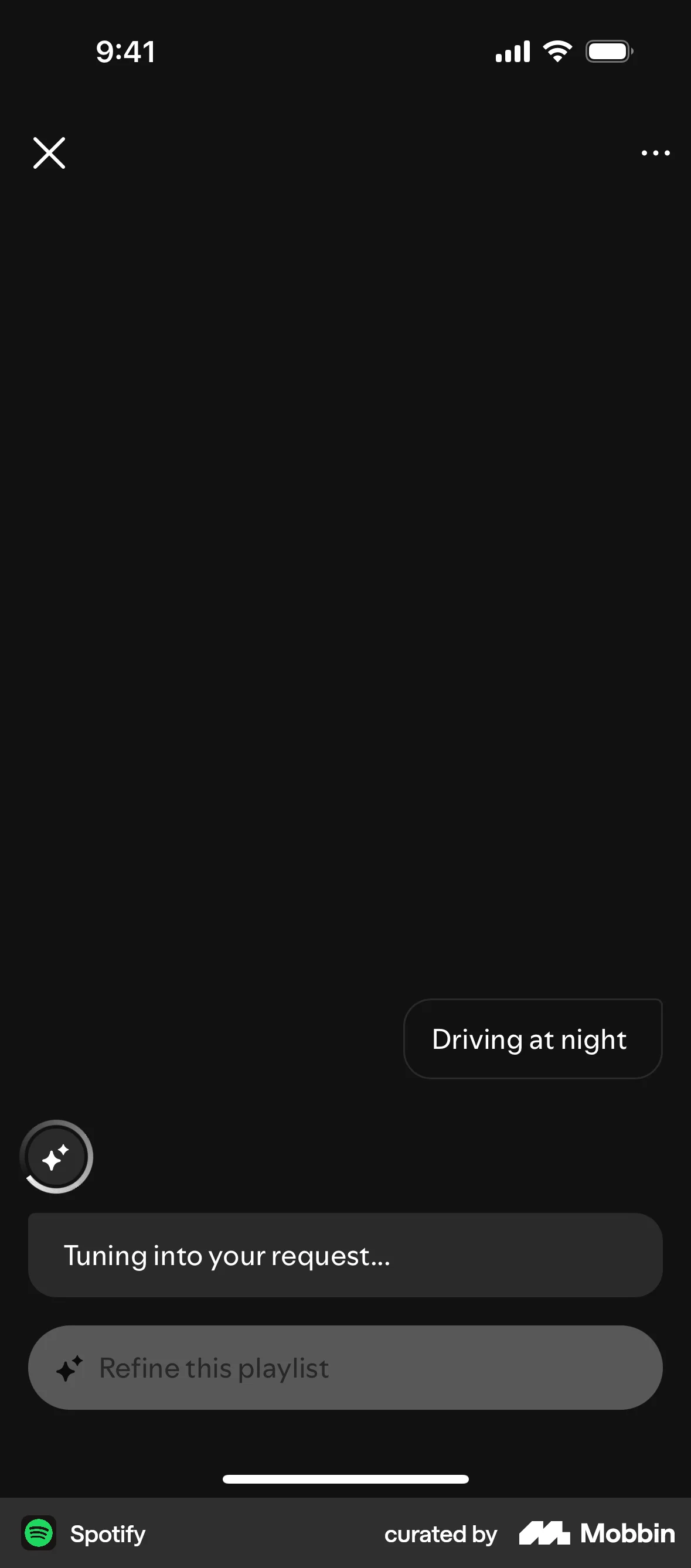Tap the battery indicator icon

pyautogui.click(x=608, y=50)
